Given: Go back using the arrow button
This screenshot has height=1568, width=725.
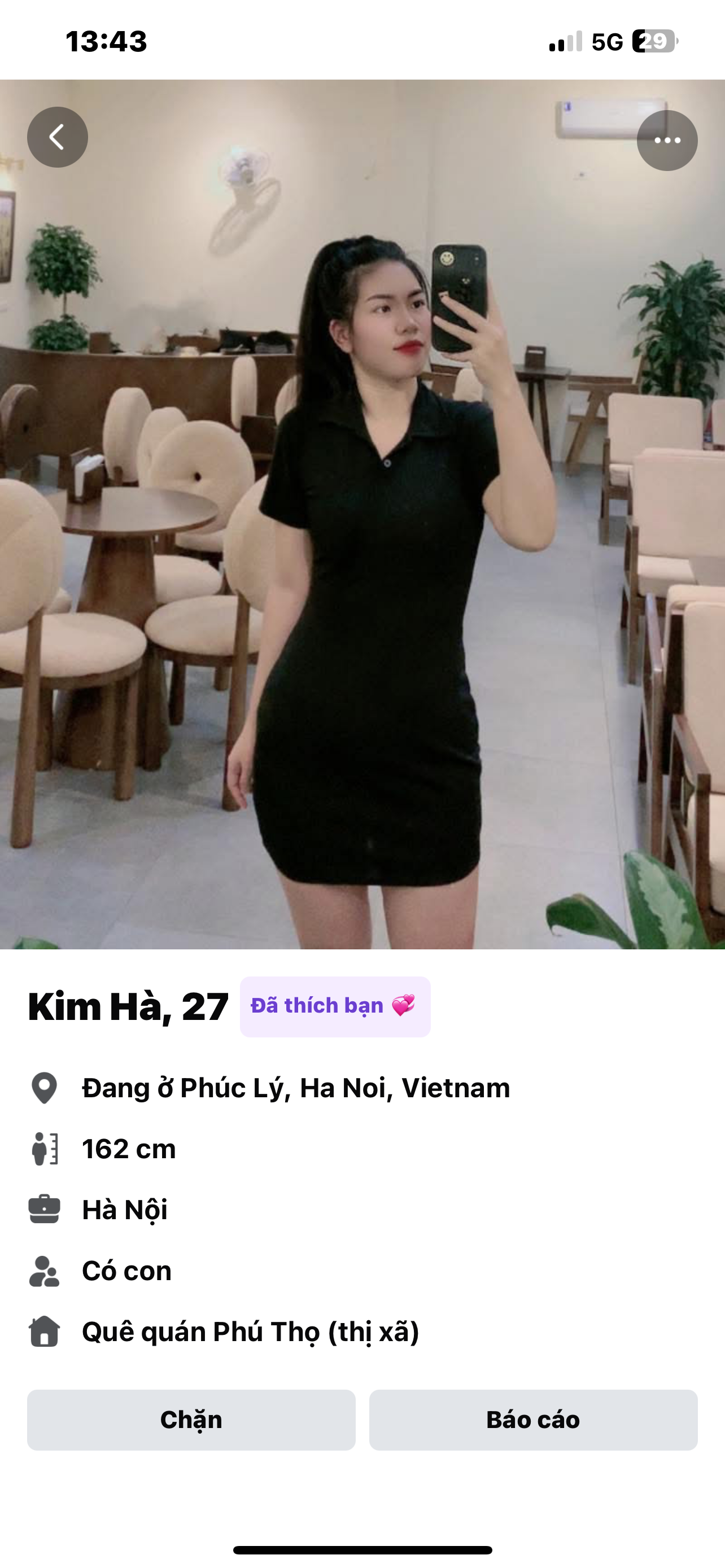Looking at the screenshot, I should [x=57, y=137].
